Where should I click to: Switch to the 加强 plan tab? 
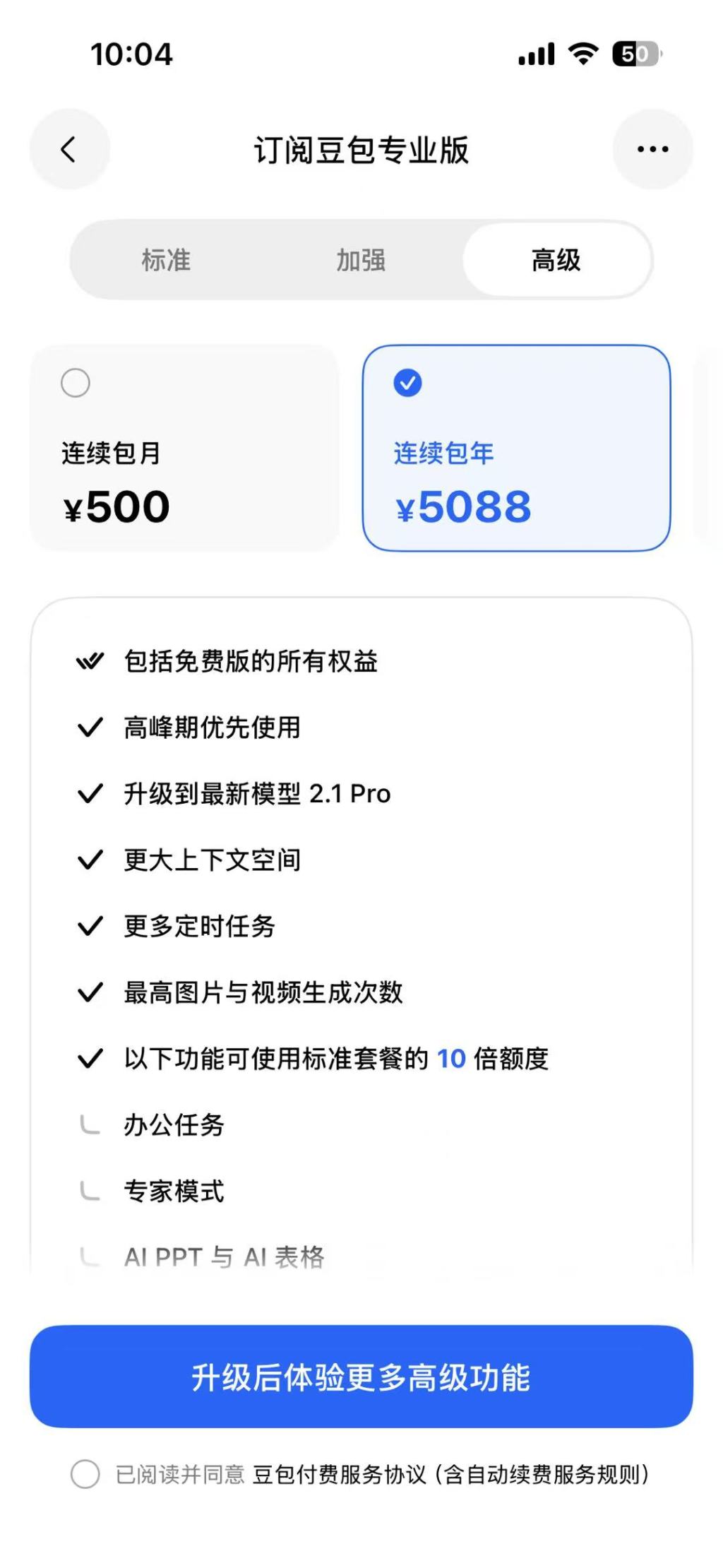(361, 260)
